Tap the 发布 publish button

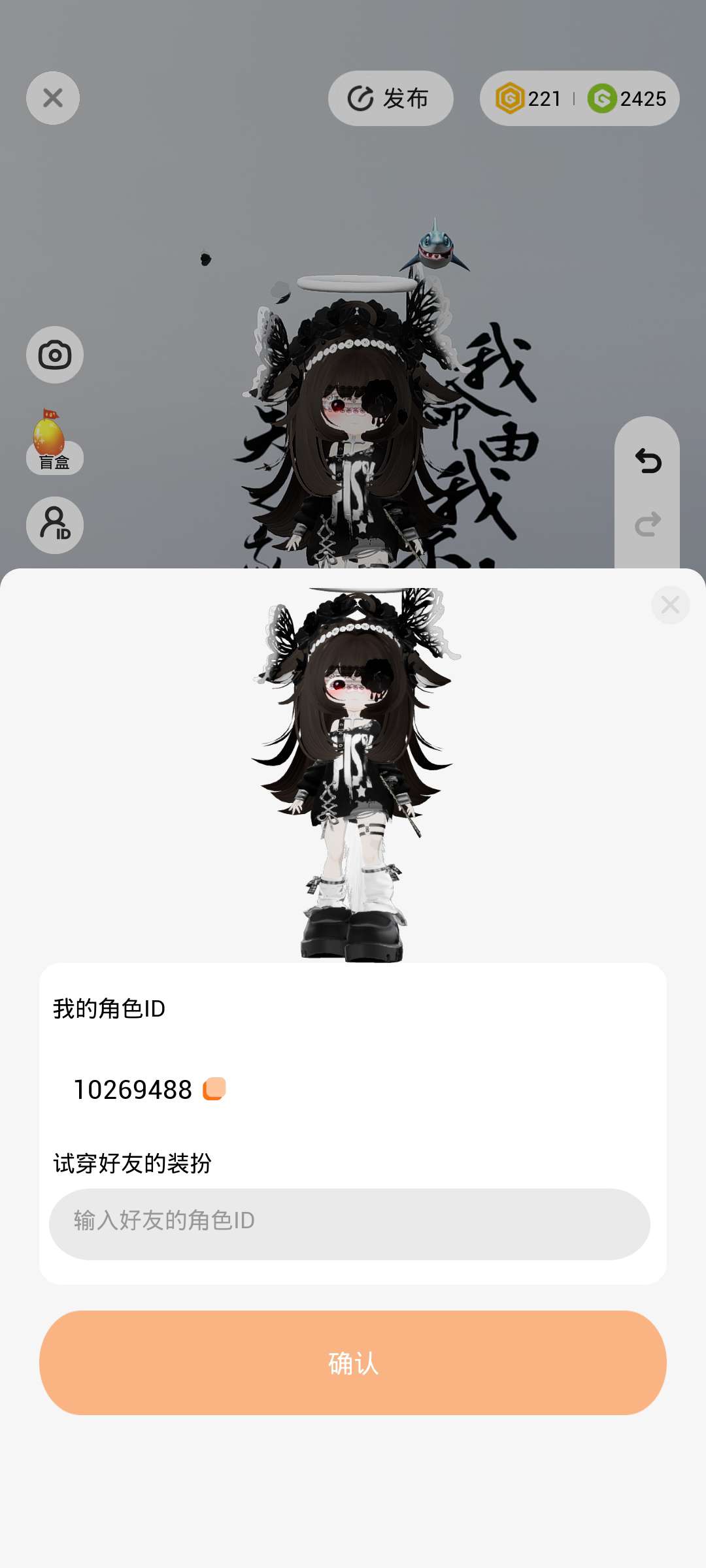click(x=390, y=98)
